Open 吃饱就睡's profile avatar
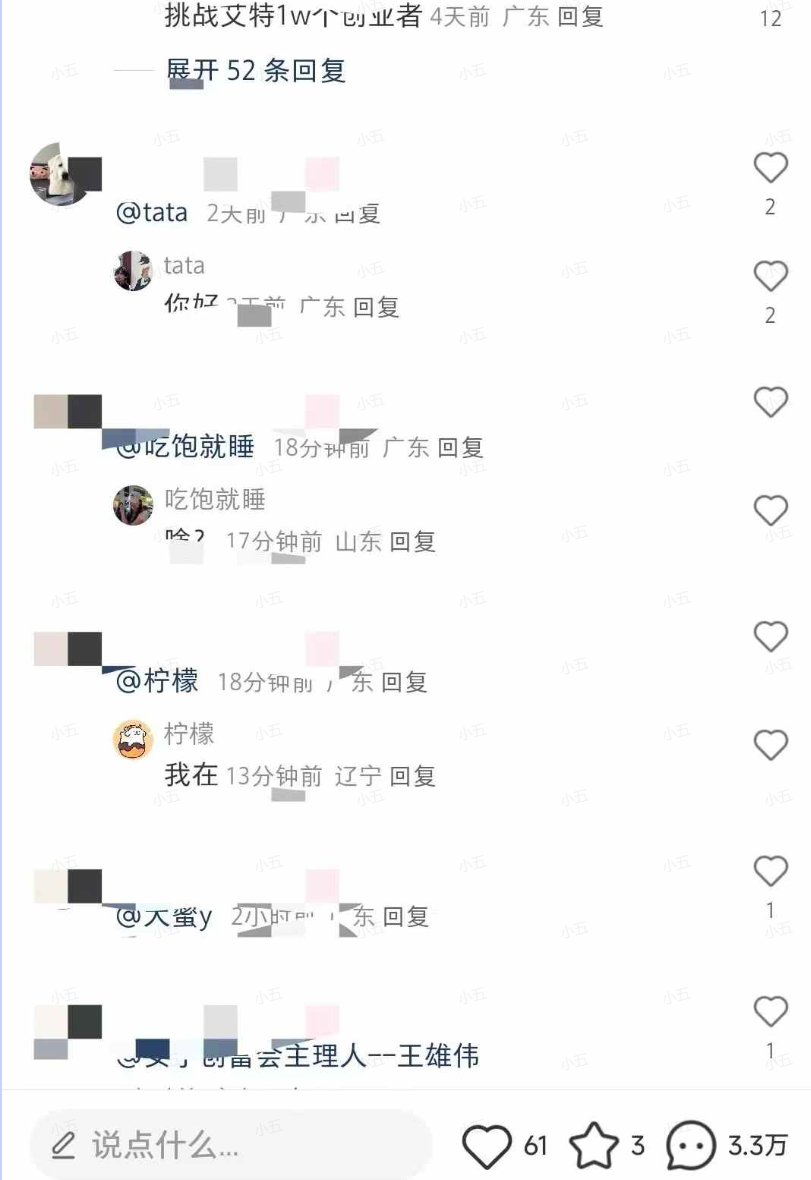The width and height of the screenshot is (811, 1180). coord(133,505)
